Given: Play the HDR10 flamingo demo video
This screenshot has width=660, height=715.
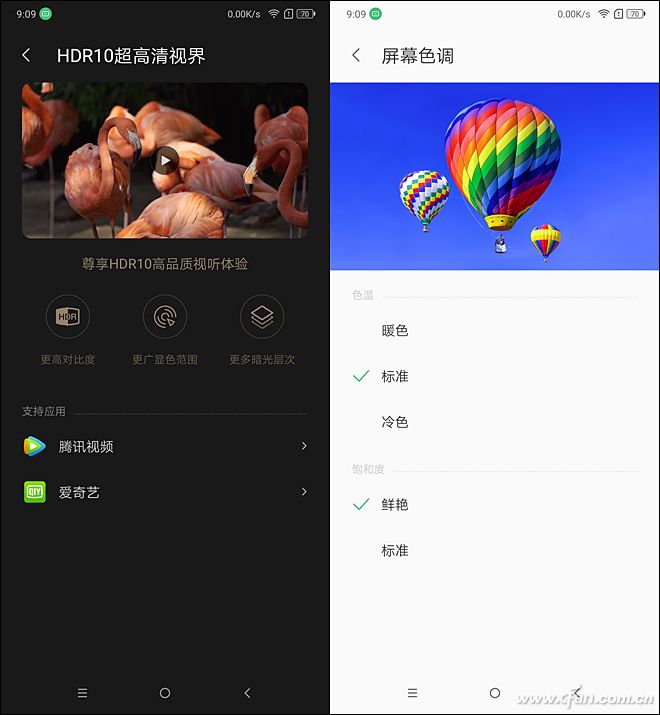Looking at the screenshot, I should (x=165, y=160).
